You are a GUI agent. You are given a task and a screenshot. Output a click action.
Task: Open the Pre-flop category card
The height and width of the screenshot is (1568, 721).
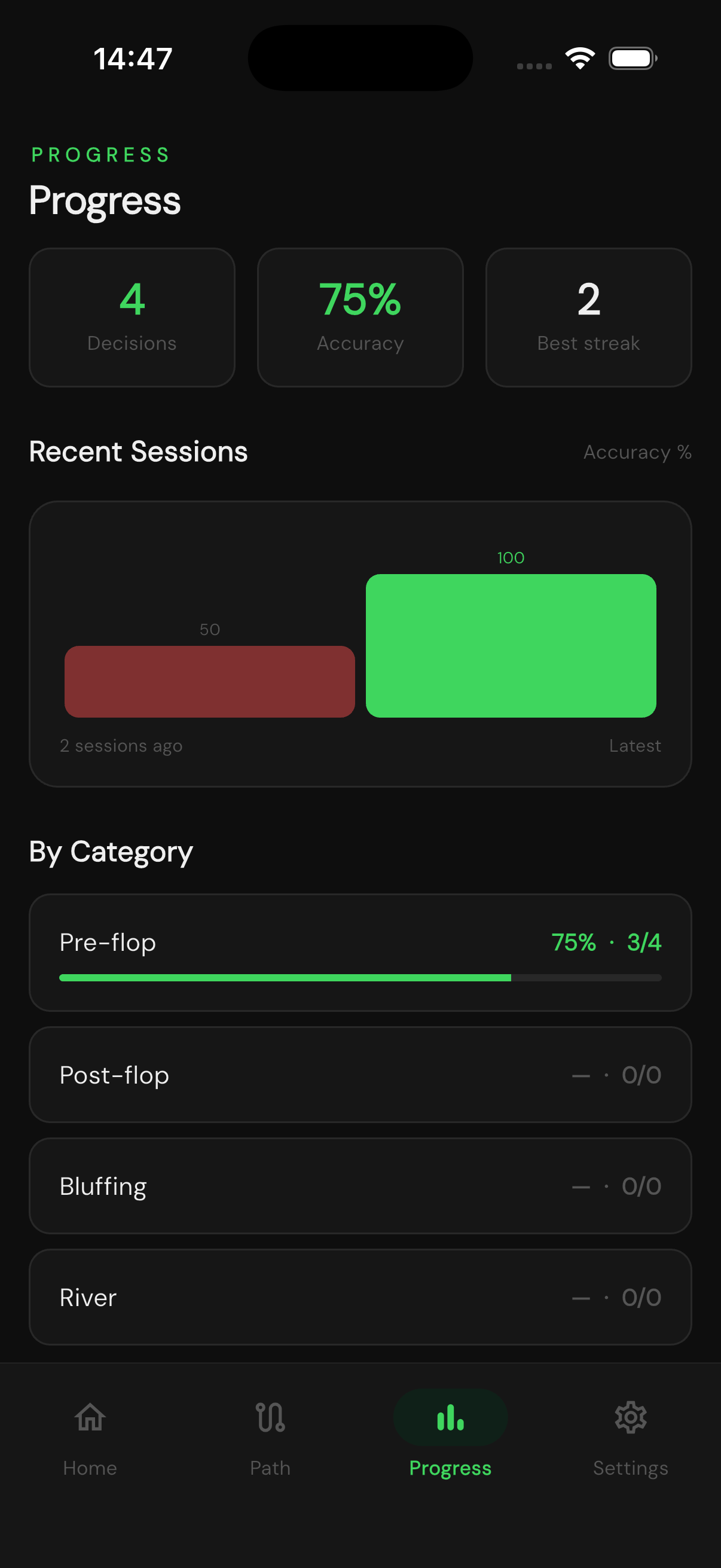pyautogui.click(x=360, y=953)
